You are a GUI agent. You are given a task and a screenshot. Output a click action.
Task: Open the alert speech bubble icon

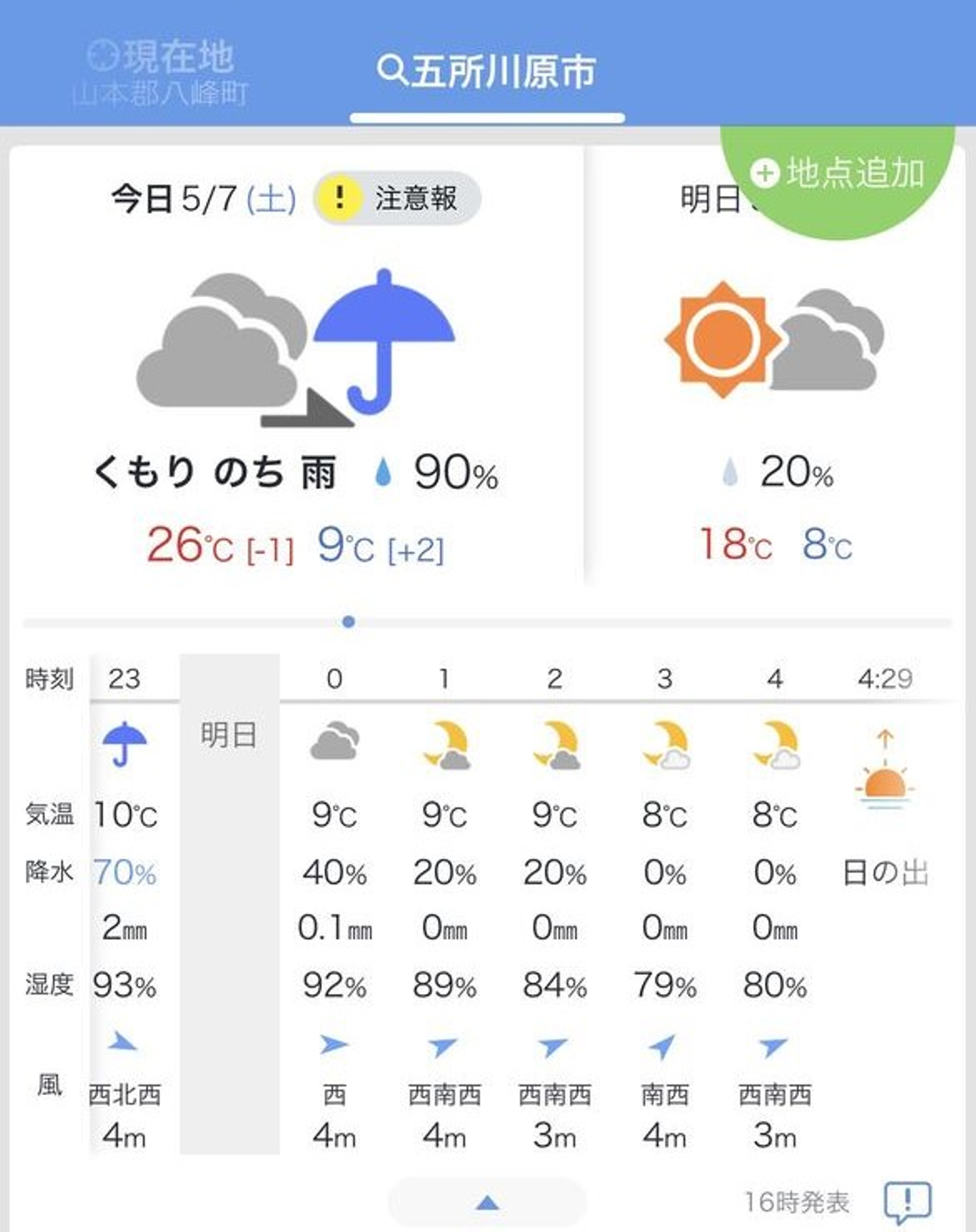pyautogui.click(x=908, y=1201)
